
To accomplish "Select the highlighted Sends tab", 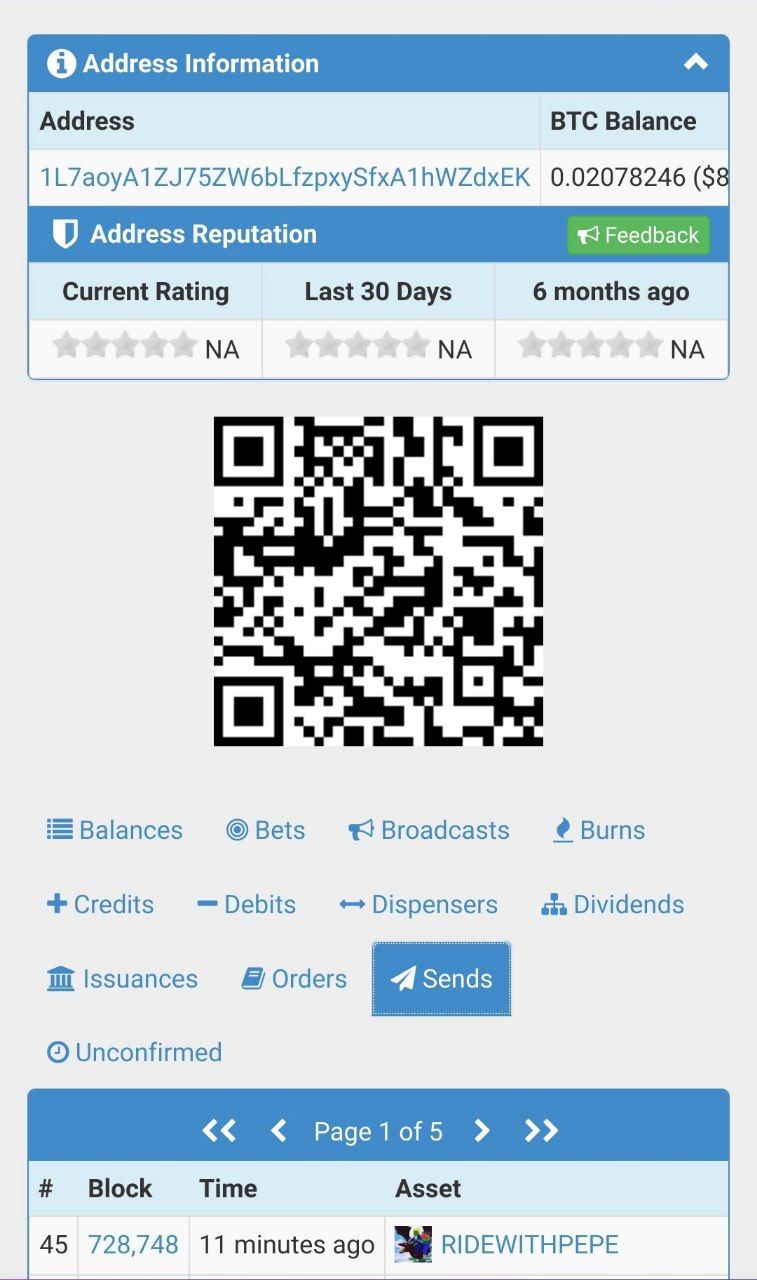I will pyautogui.click(x=441, y=978).
